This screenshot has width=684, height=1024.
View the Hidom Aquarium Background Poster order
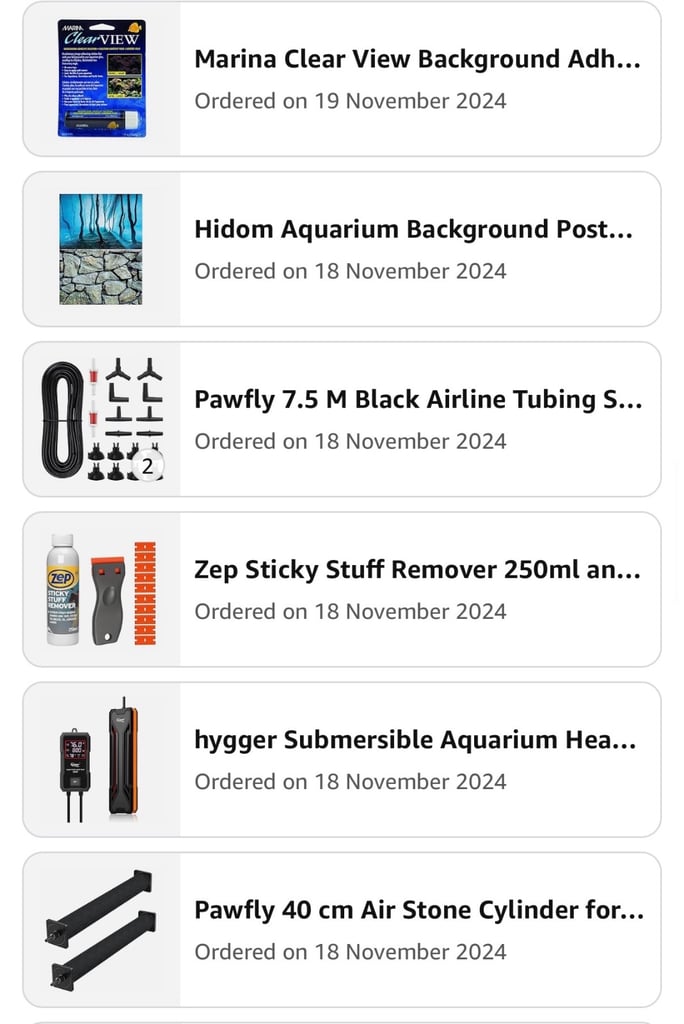point(413,230)
